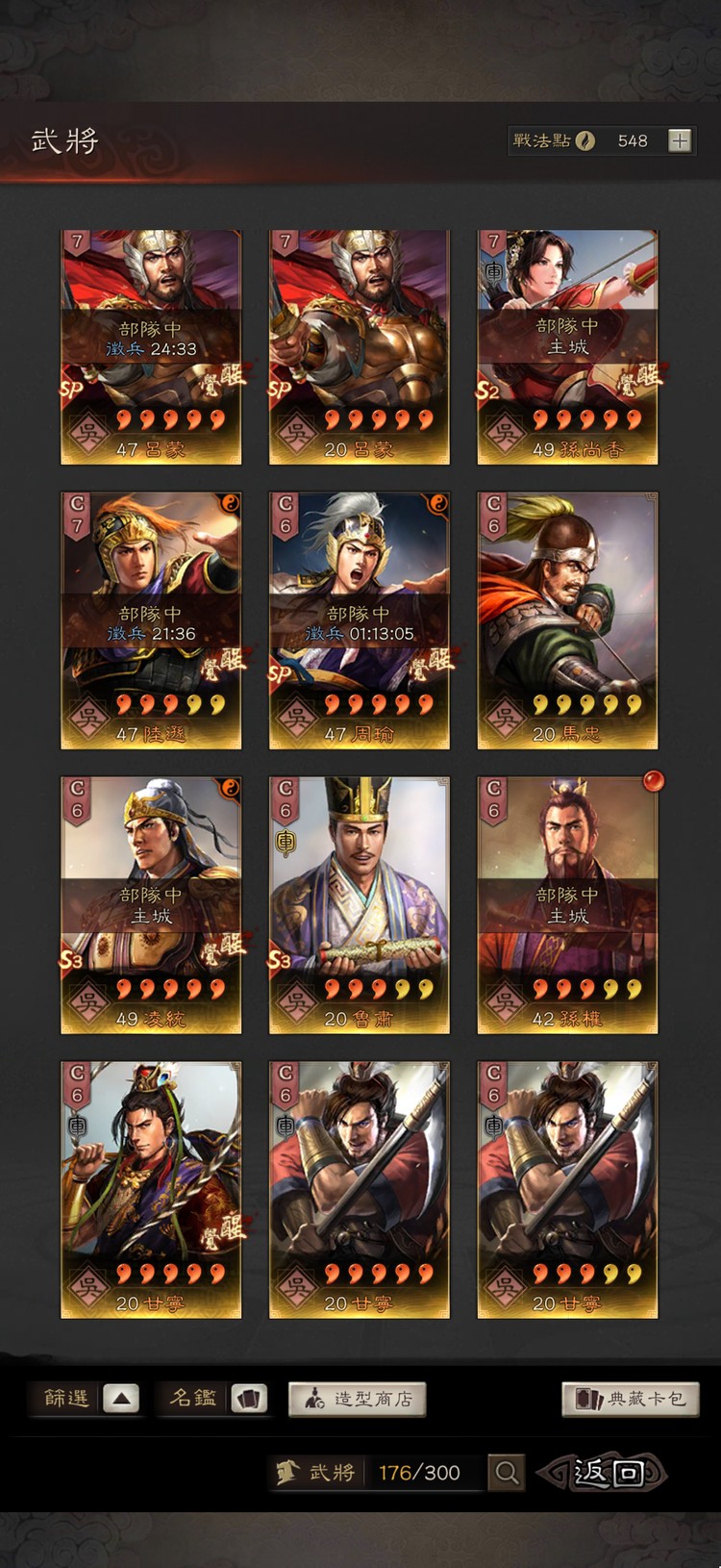
Task: Open the 孫尚香 general card
Action: point(567,346)
